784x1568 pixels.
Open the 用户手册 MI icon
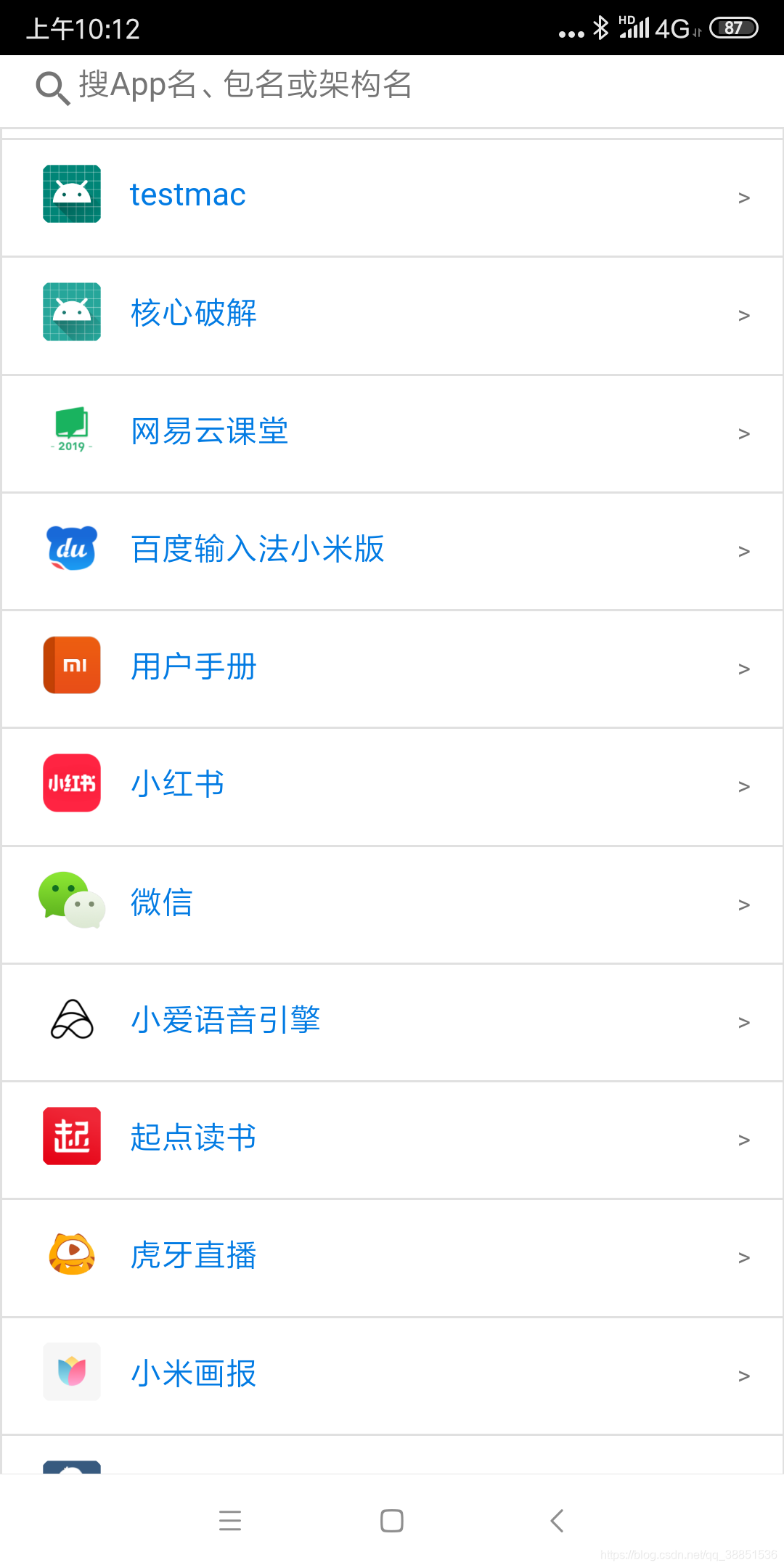click(71, 666)
